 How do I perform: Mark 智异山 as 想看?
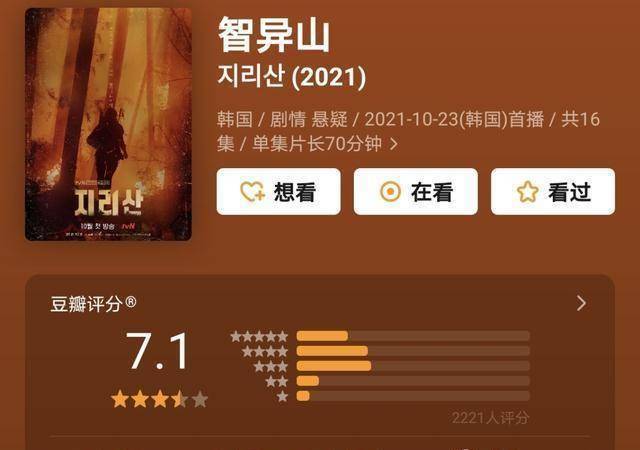click(278, 192)
